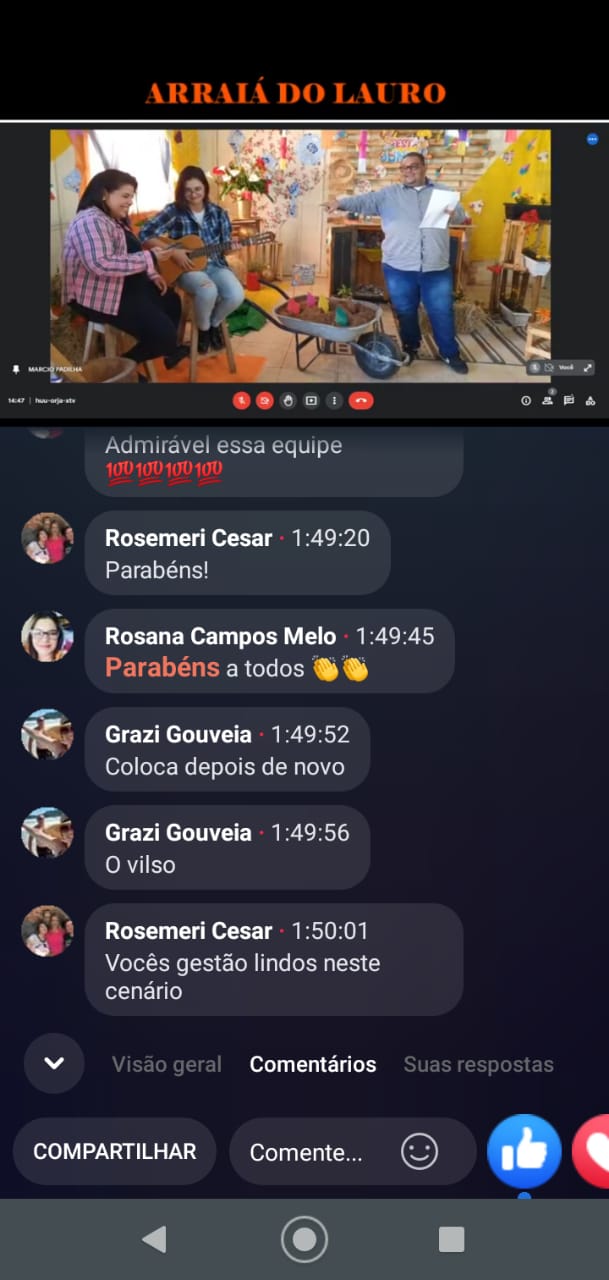Open the Suas respostas tab
Image resolution: width=609 pixels, height=1280 pixels.
tap(478, 1064)
